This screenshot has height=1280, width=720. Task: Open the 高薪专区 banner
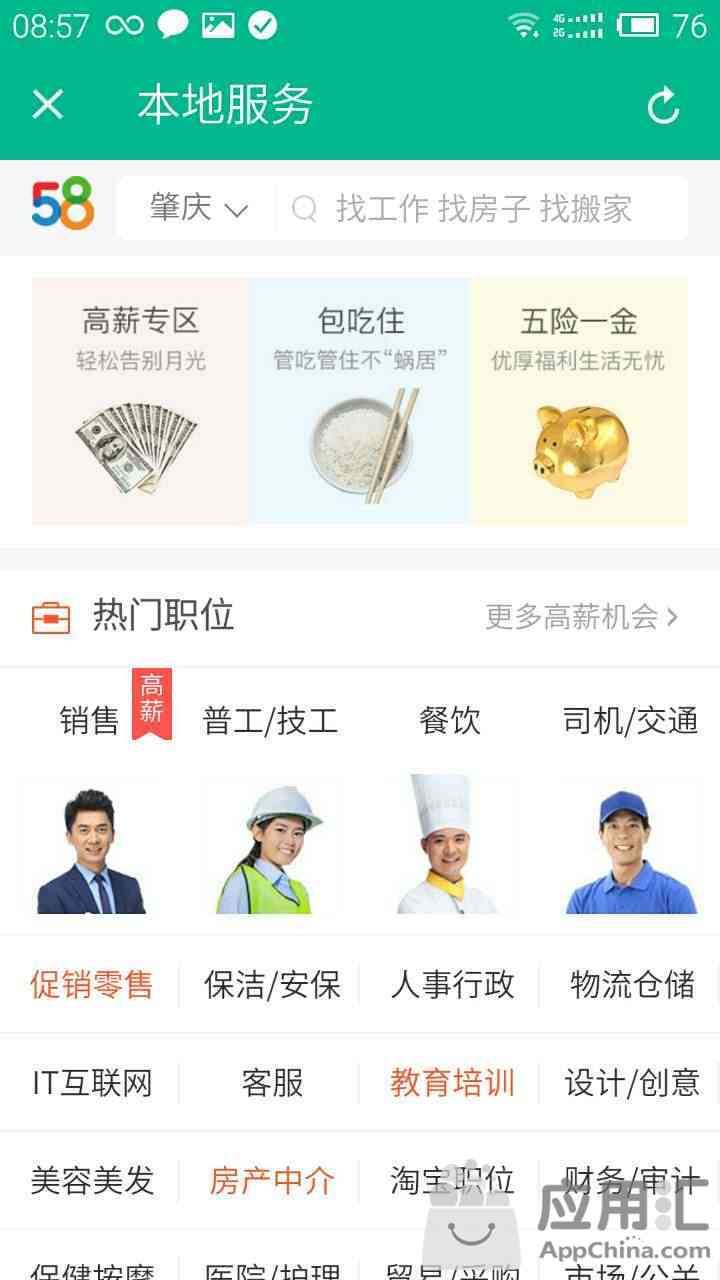coord(140,400)
